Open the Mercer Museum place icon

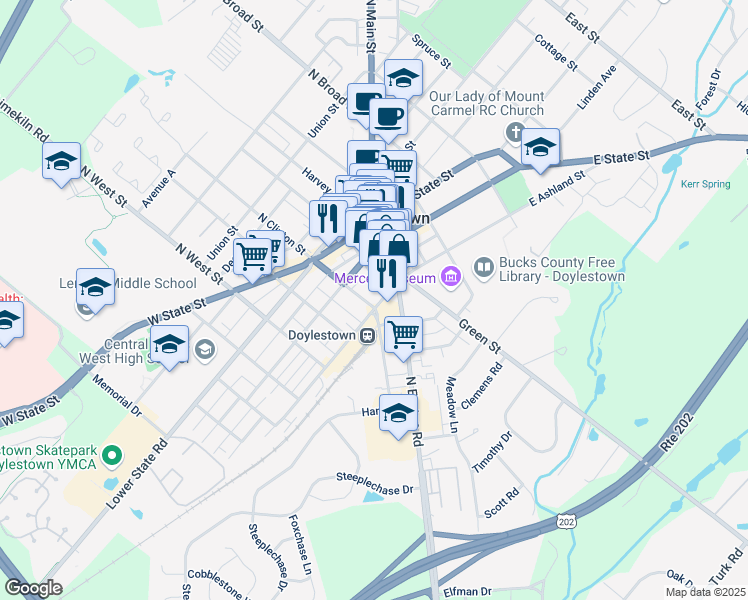[451, 277]
